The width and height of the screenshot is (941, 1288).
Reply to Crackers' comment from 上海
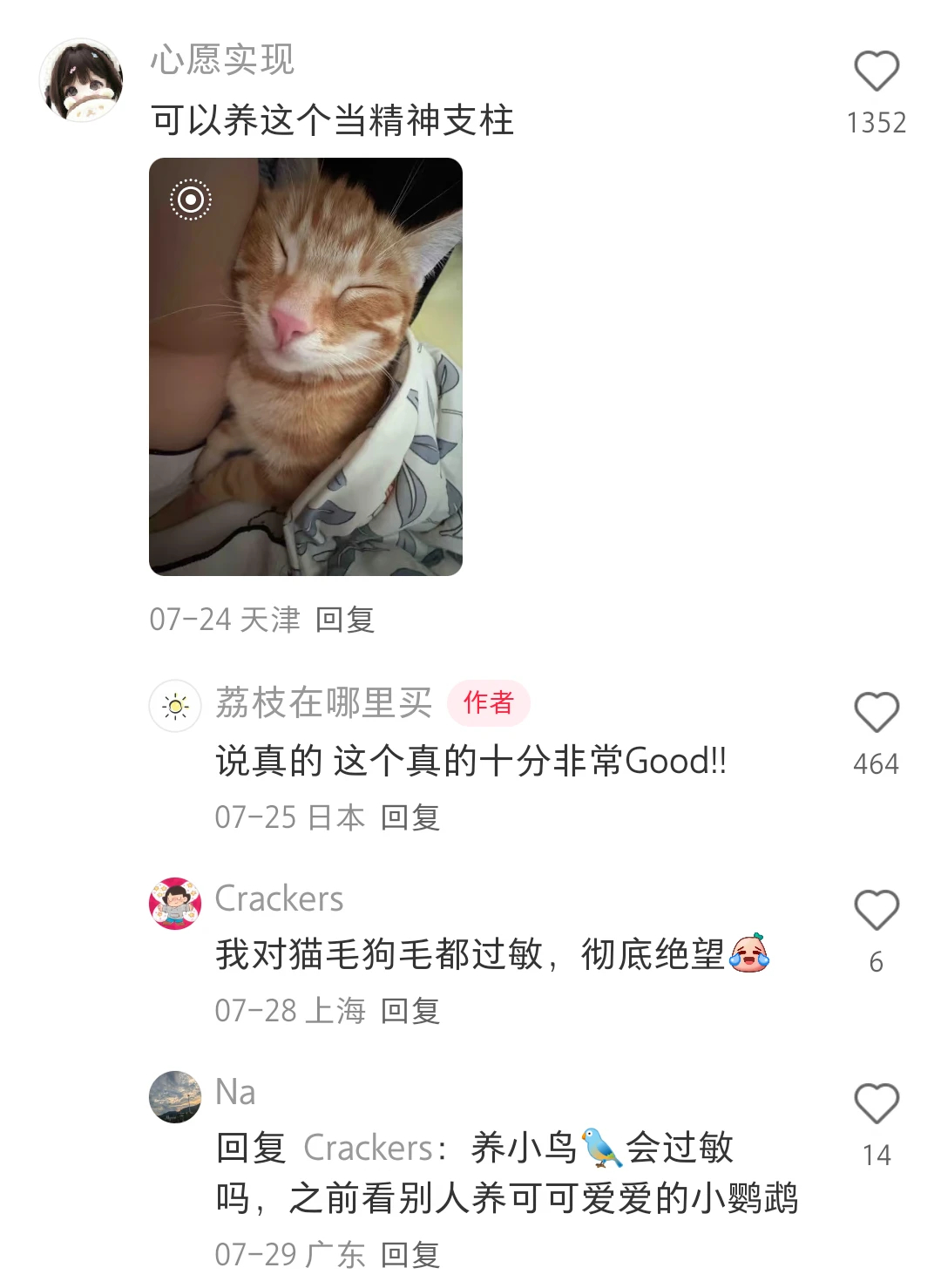410,1011
